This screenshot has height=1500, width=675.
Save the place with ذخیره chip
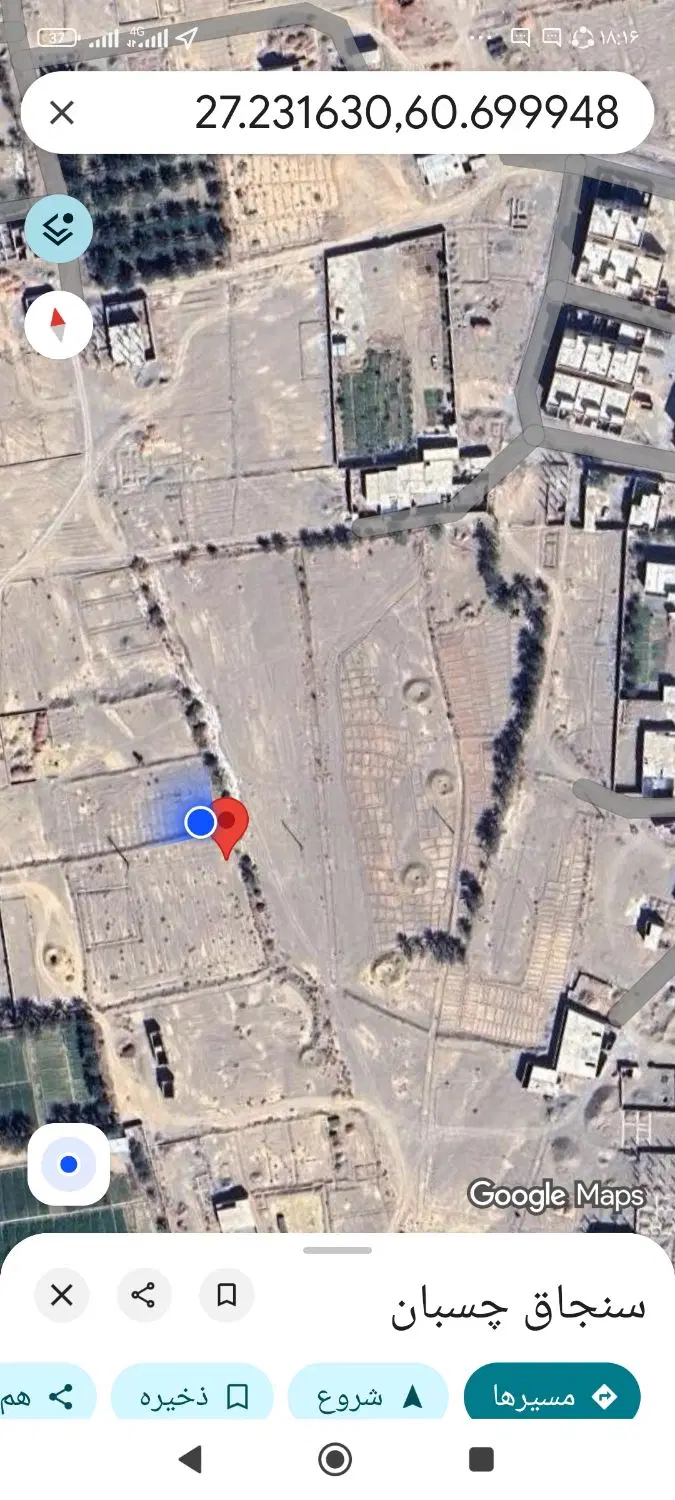click(192, 1395)
